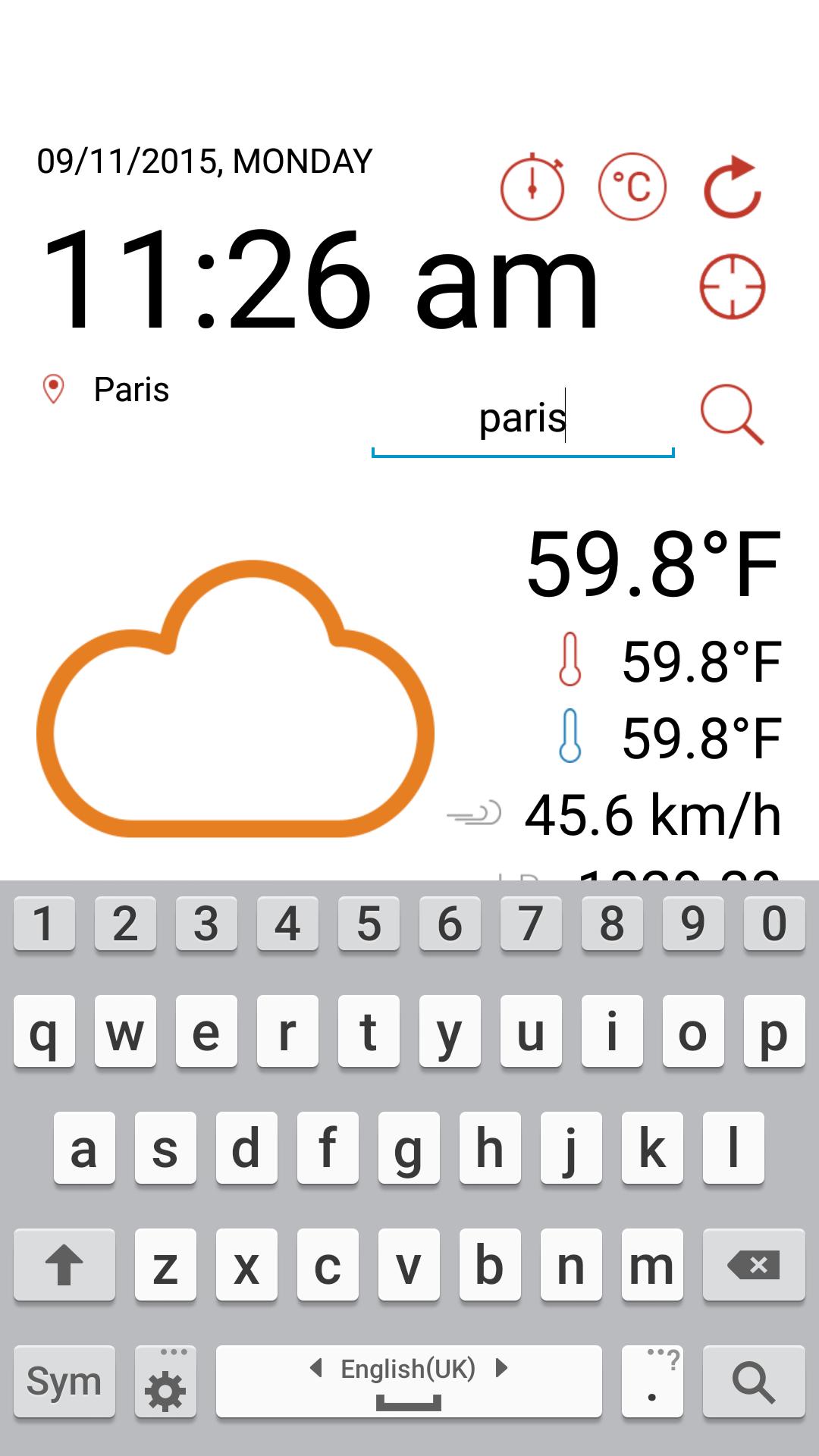Refresh the weather data
The width and height of the screenshot is (819, 1456).
[732, 187]
